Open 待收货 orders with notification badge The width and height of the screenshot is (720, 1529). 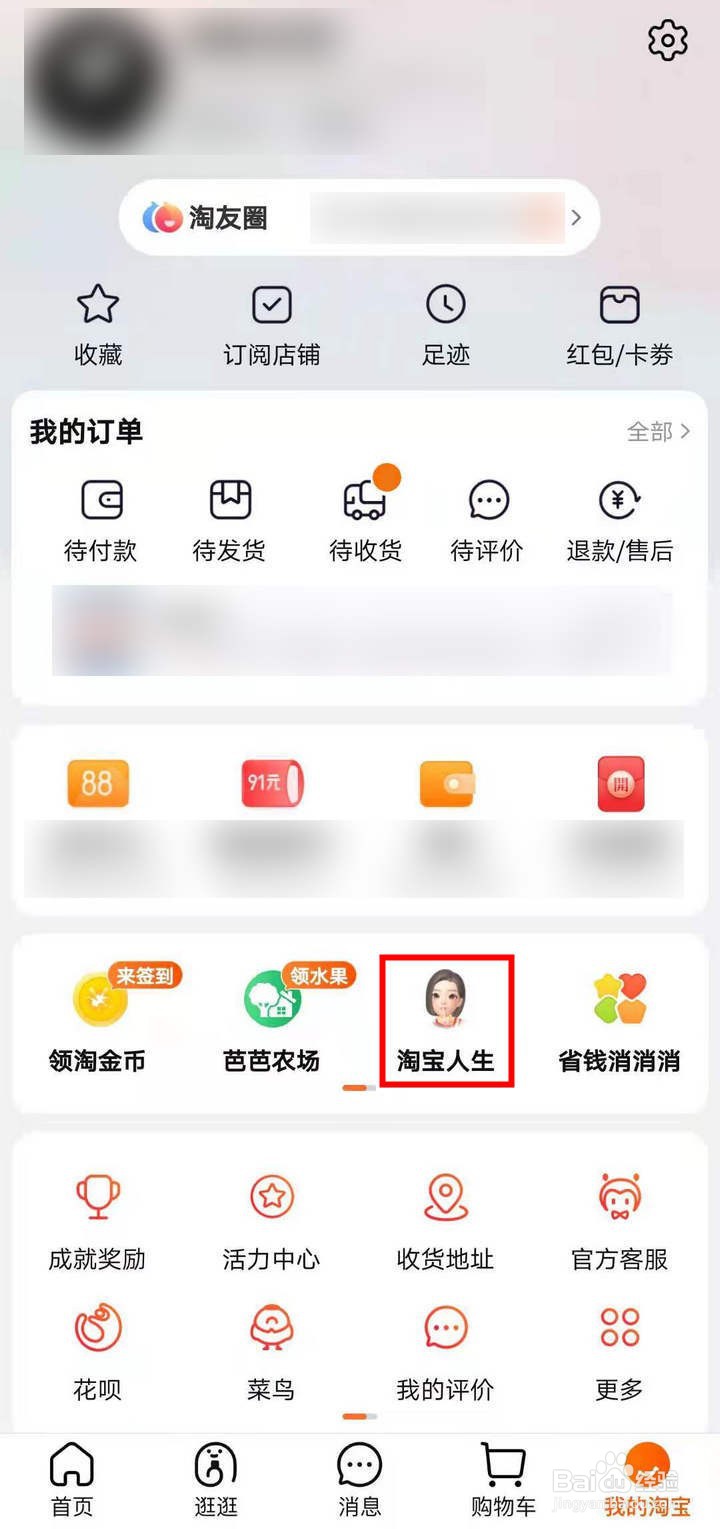[362, 515]
